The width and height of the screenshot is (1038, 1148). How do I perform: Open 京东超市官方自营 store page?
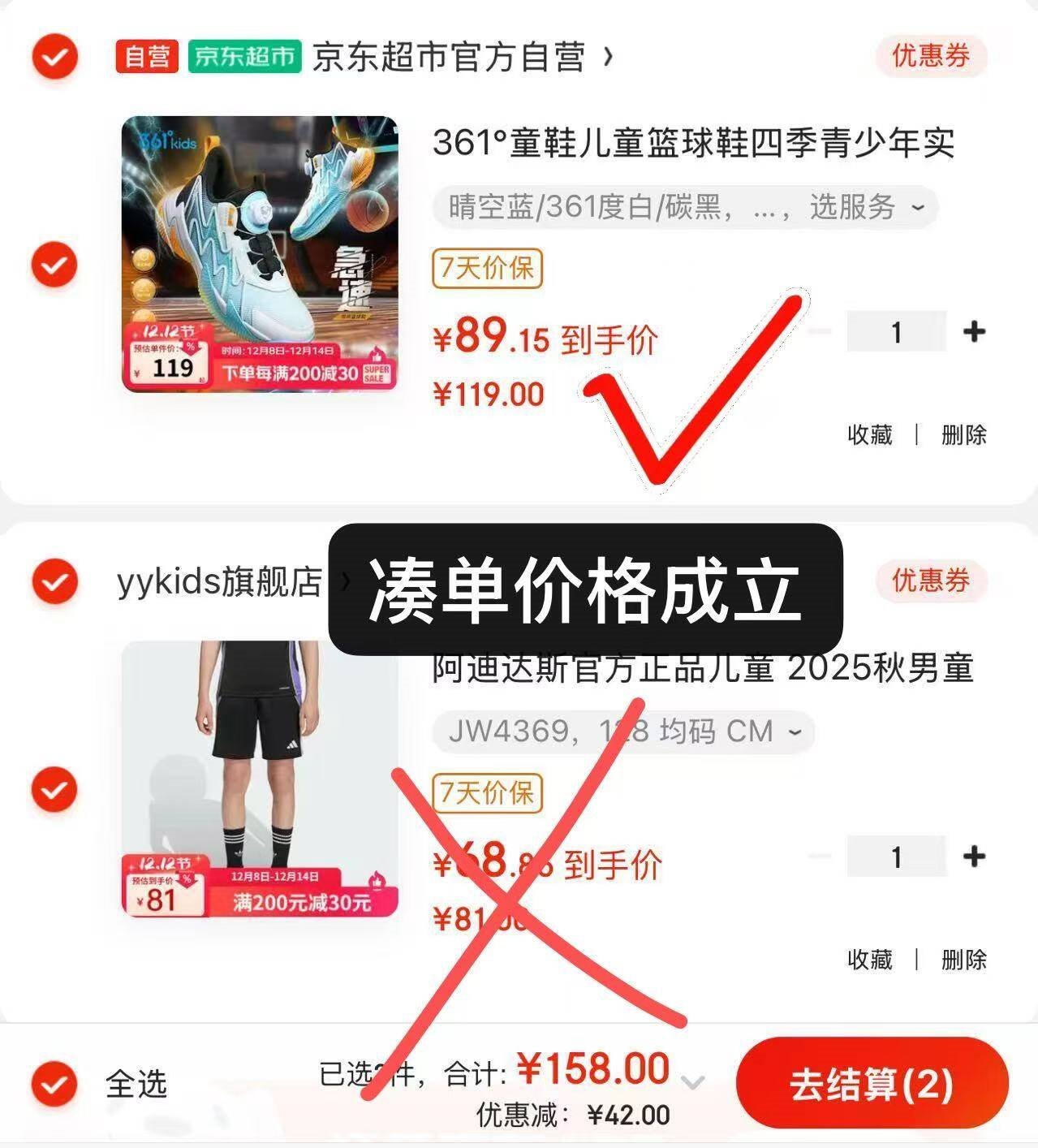(463, 57)
